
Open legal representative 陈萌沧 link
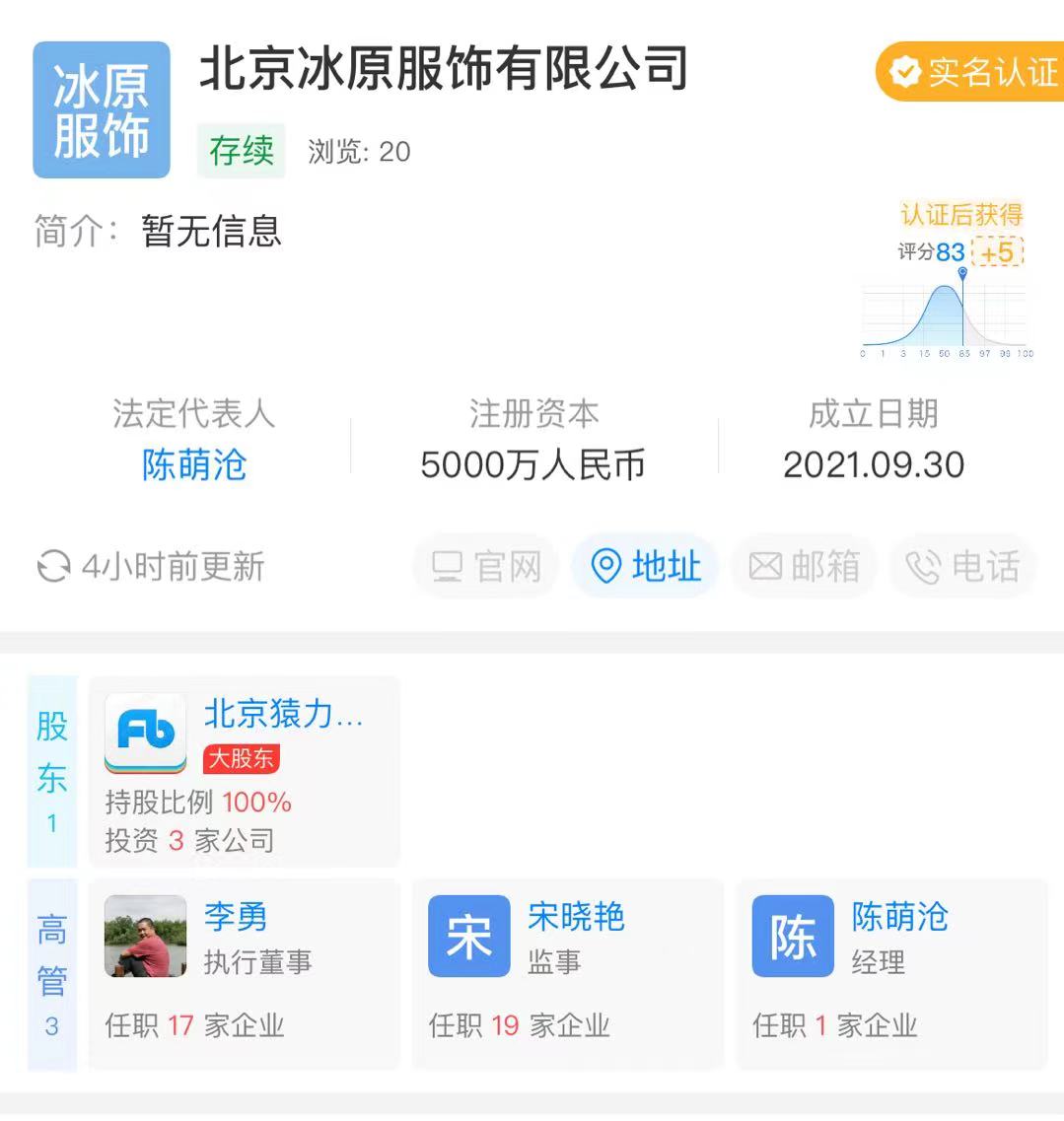point(194,465)
